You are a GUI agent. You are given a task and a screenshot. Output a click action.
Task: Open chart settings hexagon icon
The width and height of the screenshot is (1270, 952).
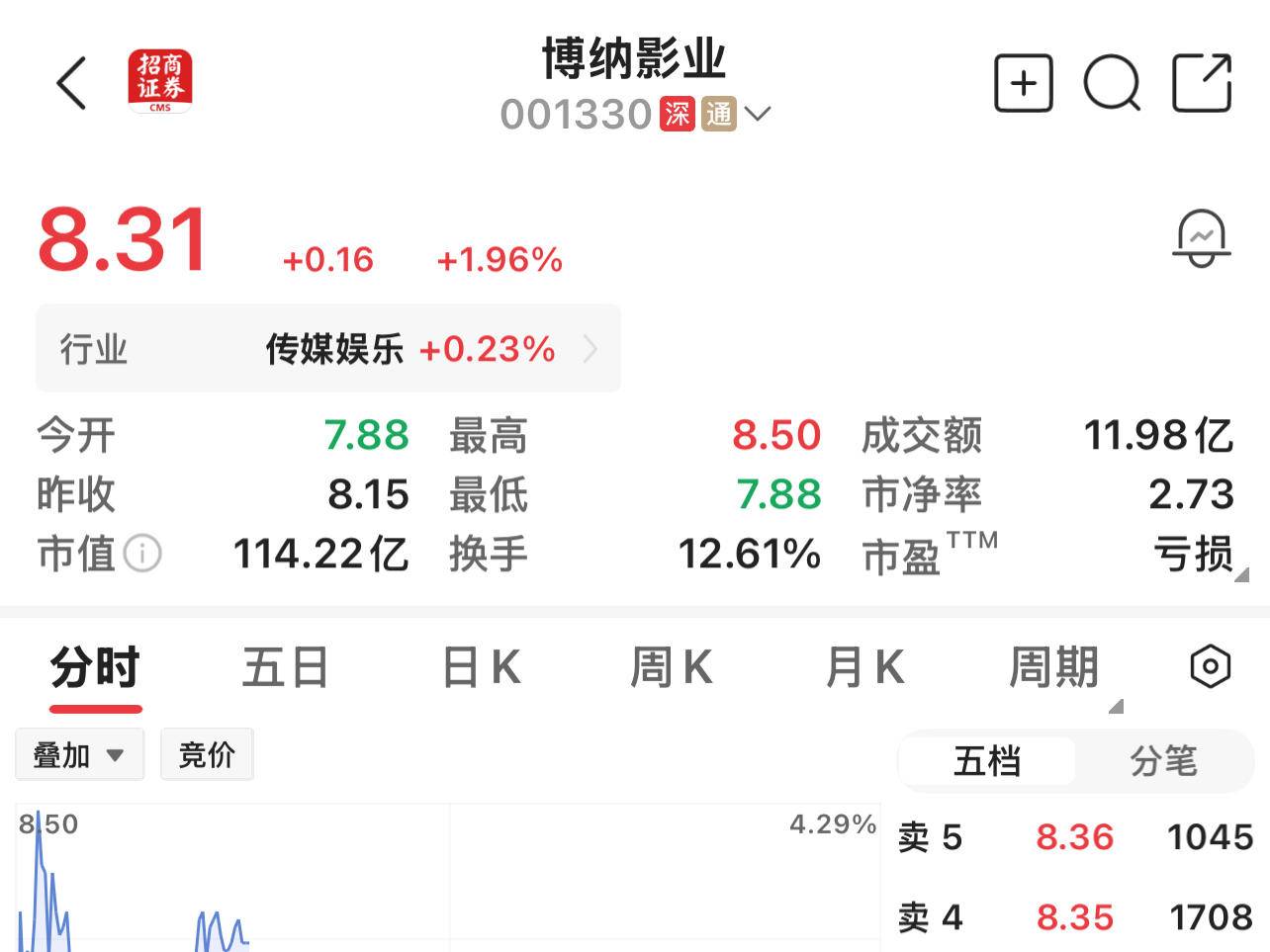(x=1210, y=667)
